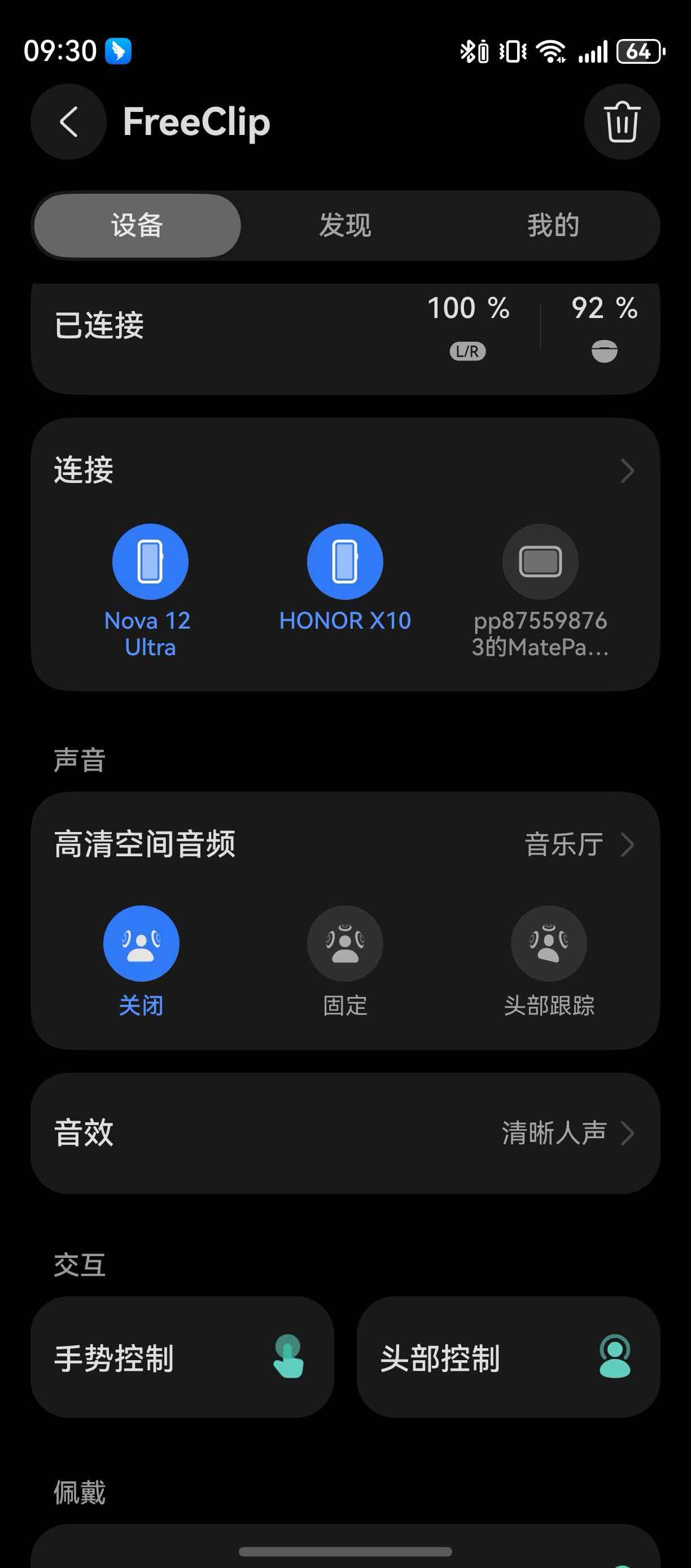Enable 头部跟踪 spatial audio mode
691x1568 pixels.
[549, 943]
